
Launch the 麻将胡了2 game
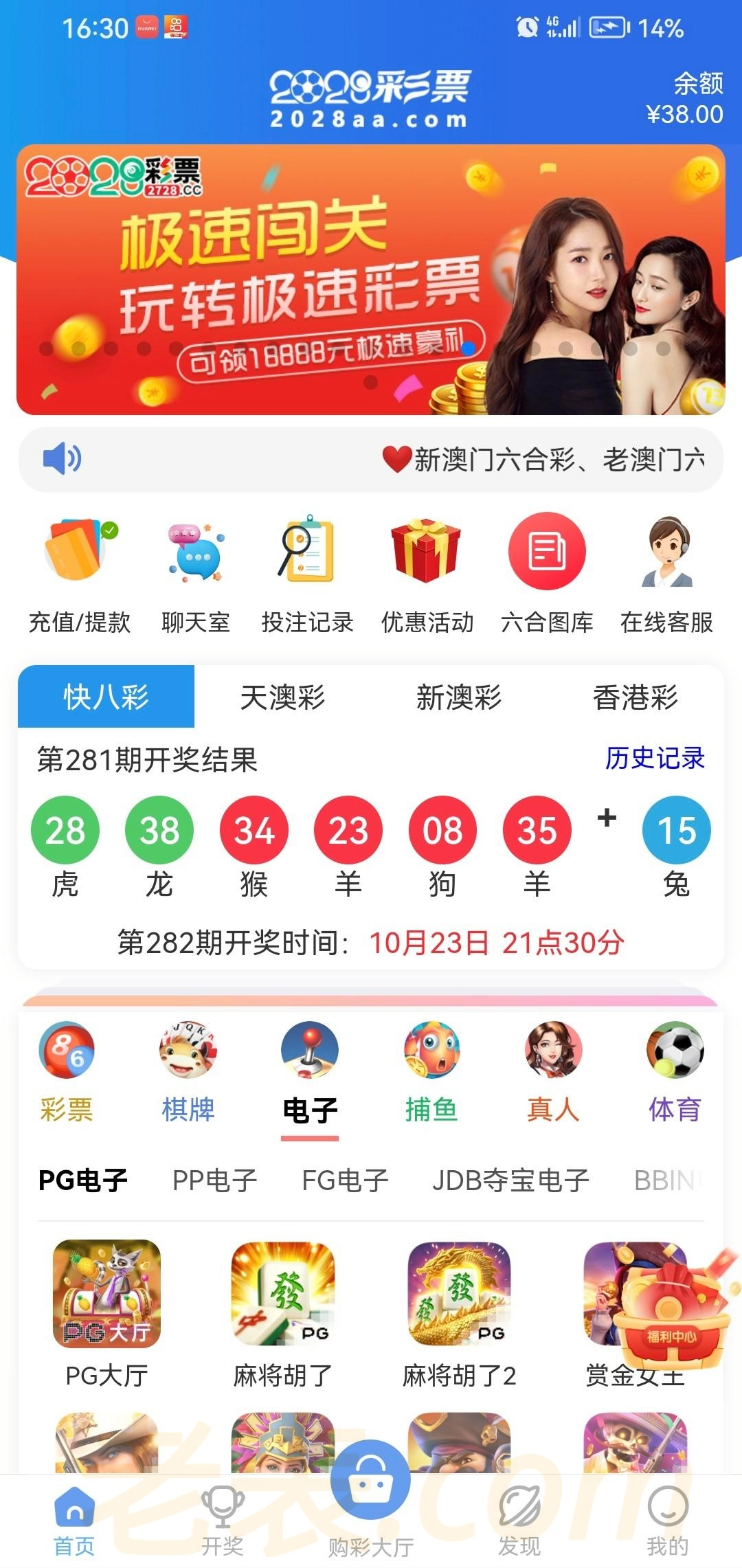459,1314
